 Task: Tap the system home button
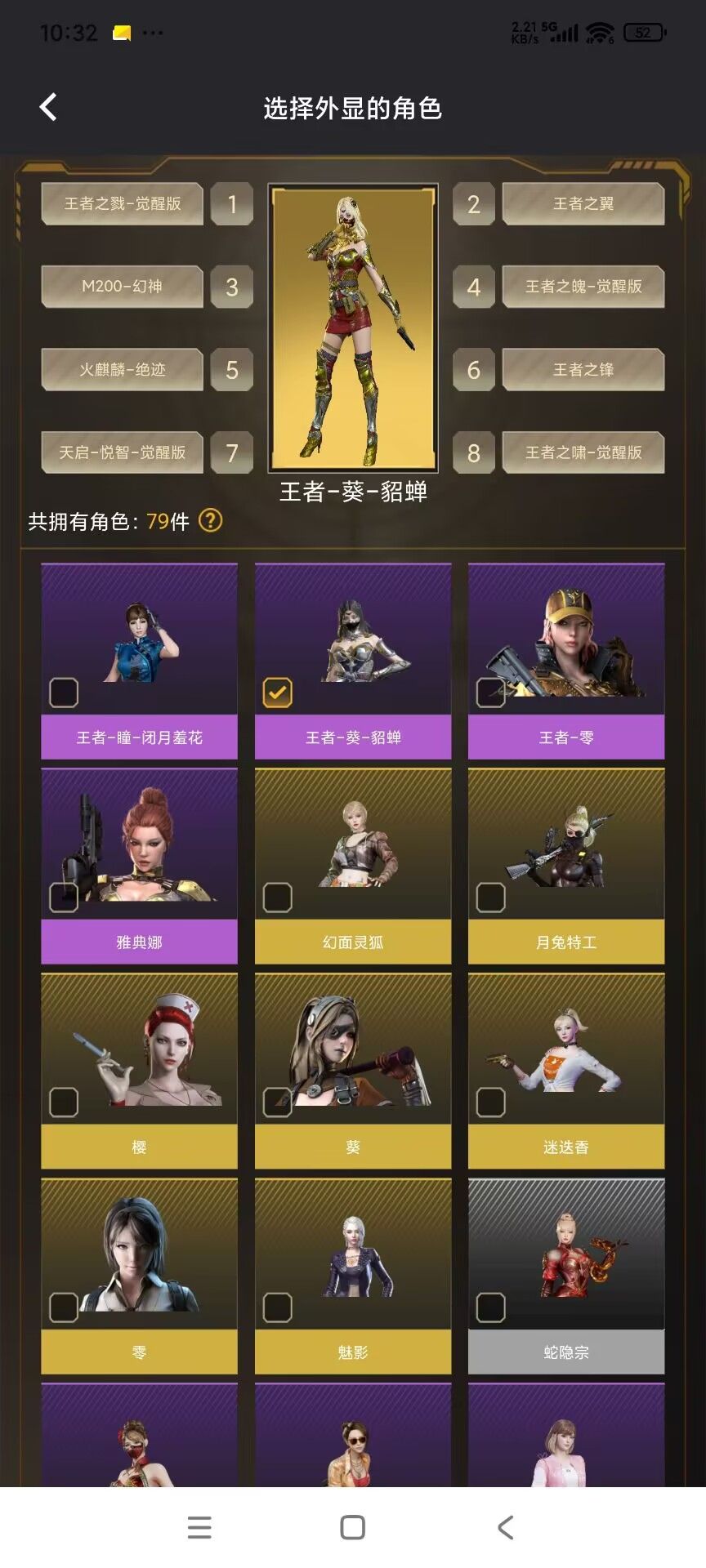click(x=352, y=1527)
